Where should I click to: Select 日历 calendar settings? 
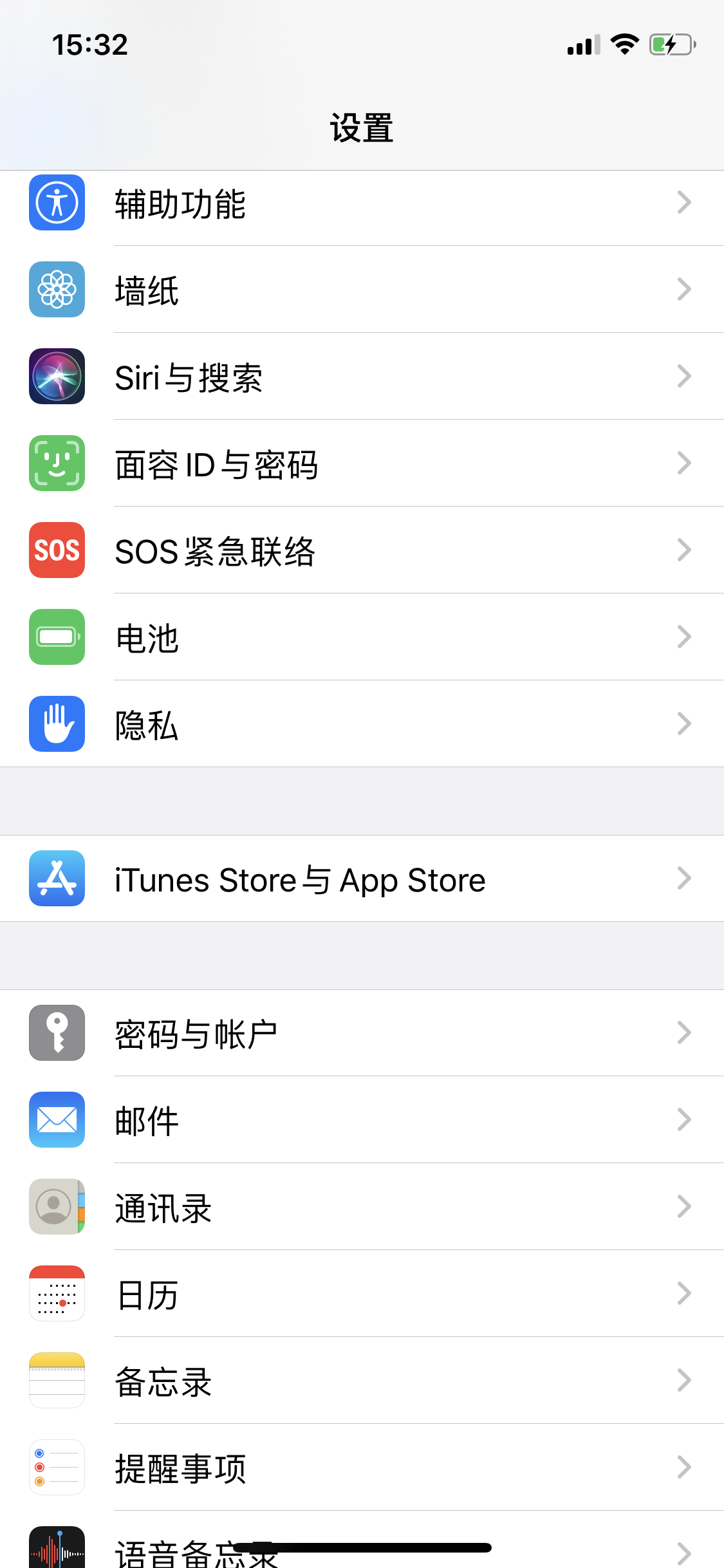click(x=360, y=1294)
